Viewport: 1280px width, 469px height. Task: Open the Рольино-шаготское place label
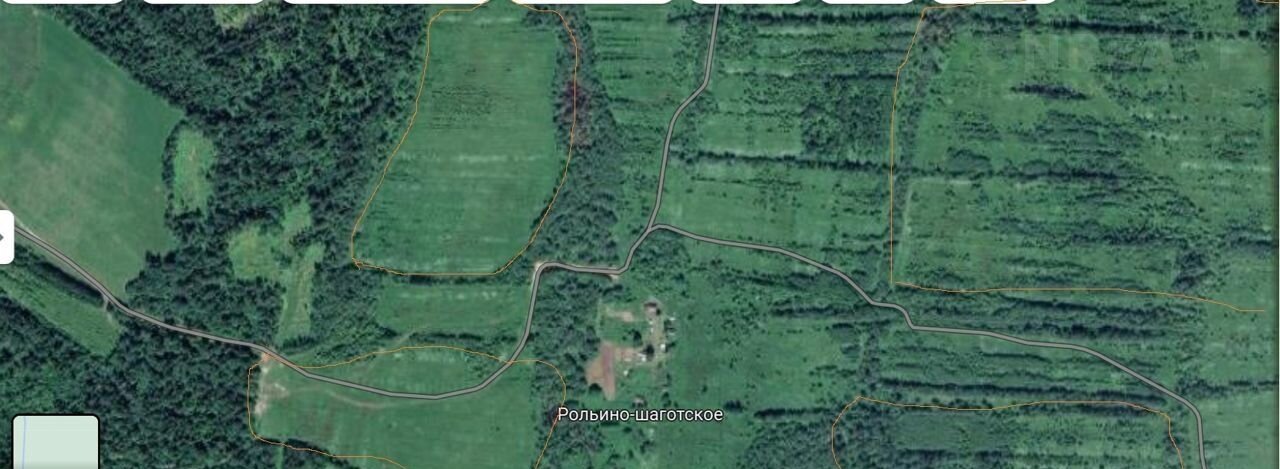coord(640,414)
